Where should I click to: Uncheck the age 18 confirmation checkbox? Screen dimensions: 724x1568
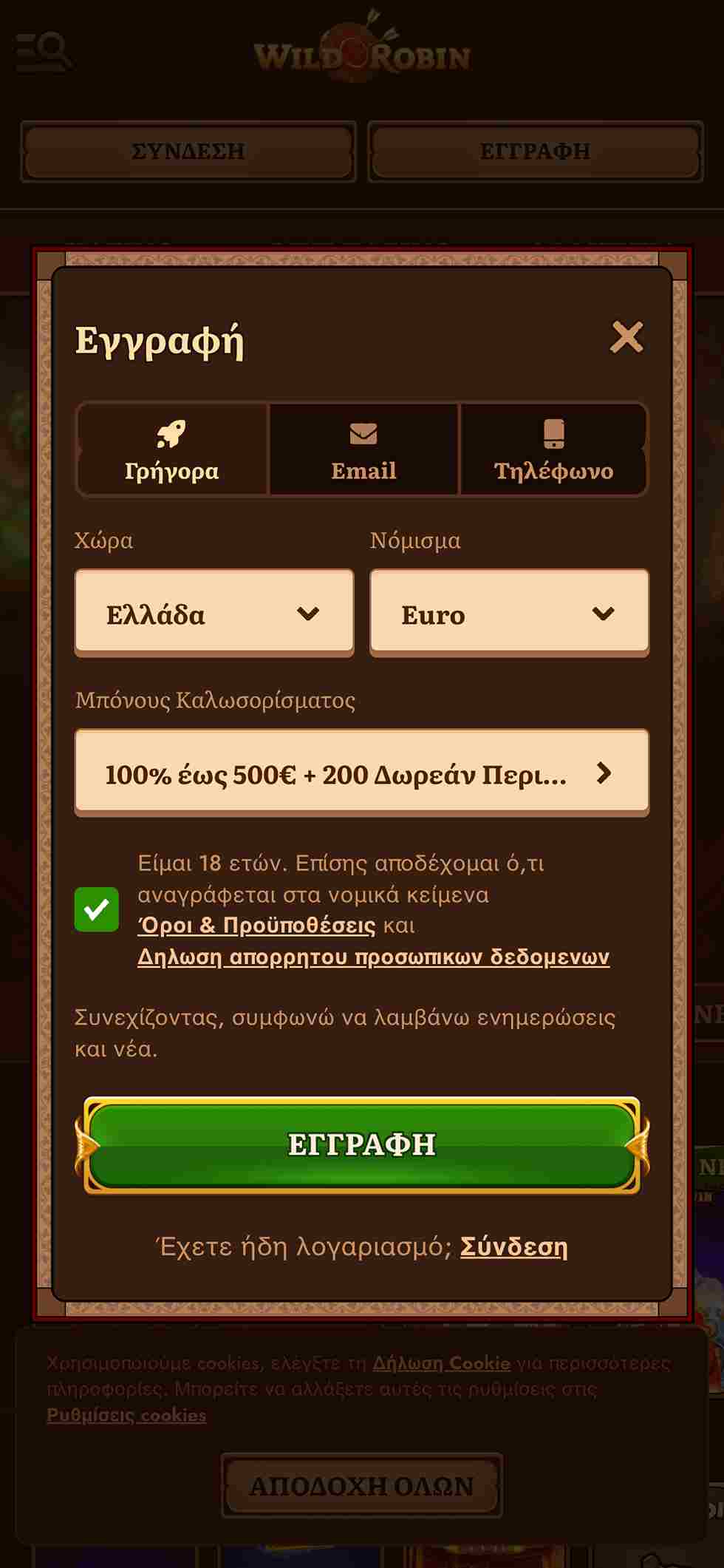(97, 909)
